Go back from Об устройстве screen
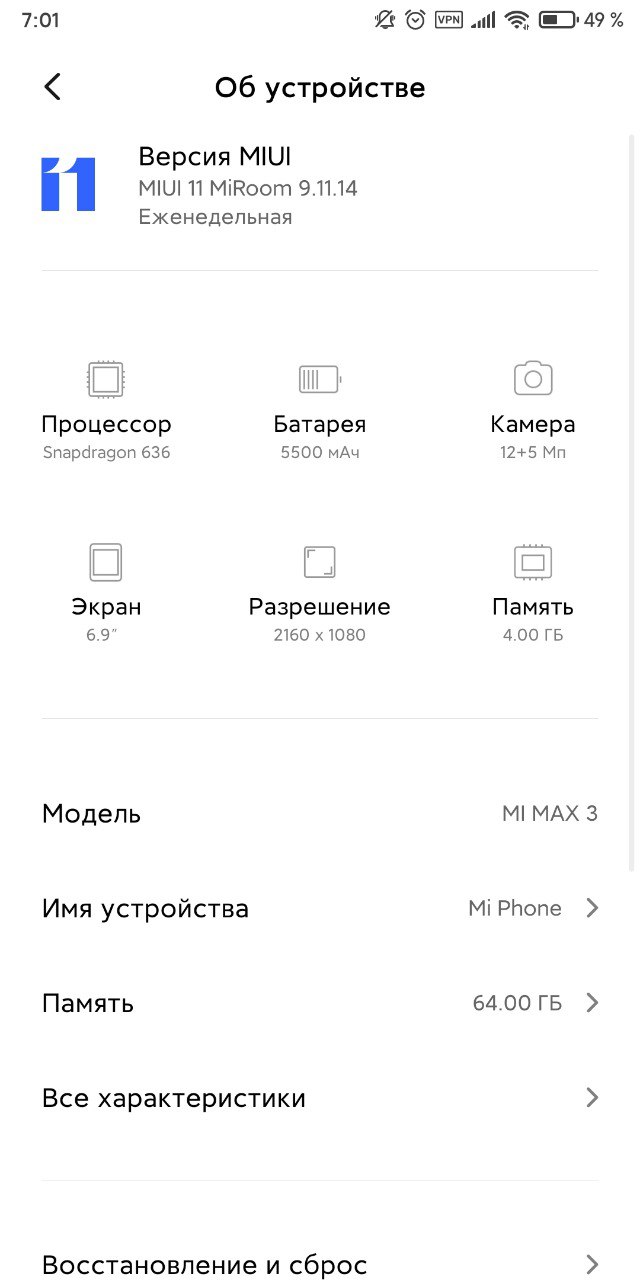 pos(53,87)
